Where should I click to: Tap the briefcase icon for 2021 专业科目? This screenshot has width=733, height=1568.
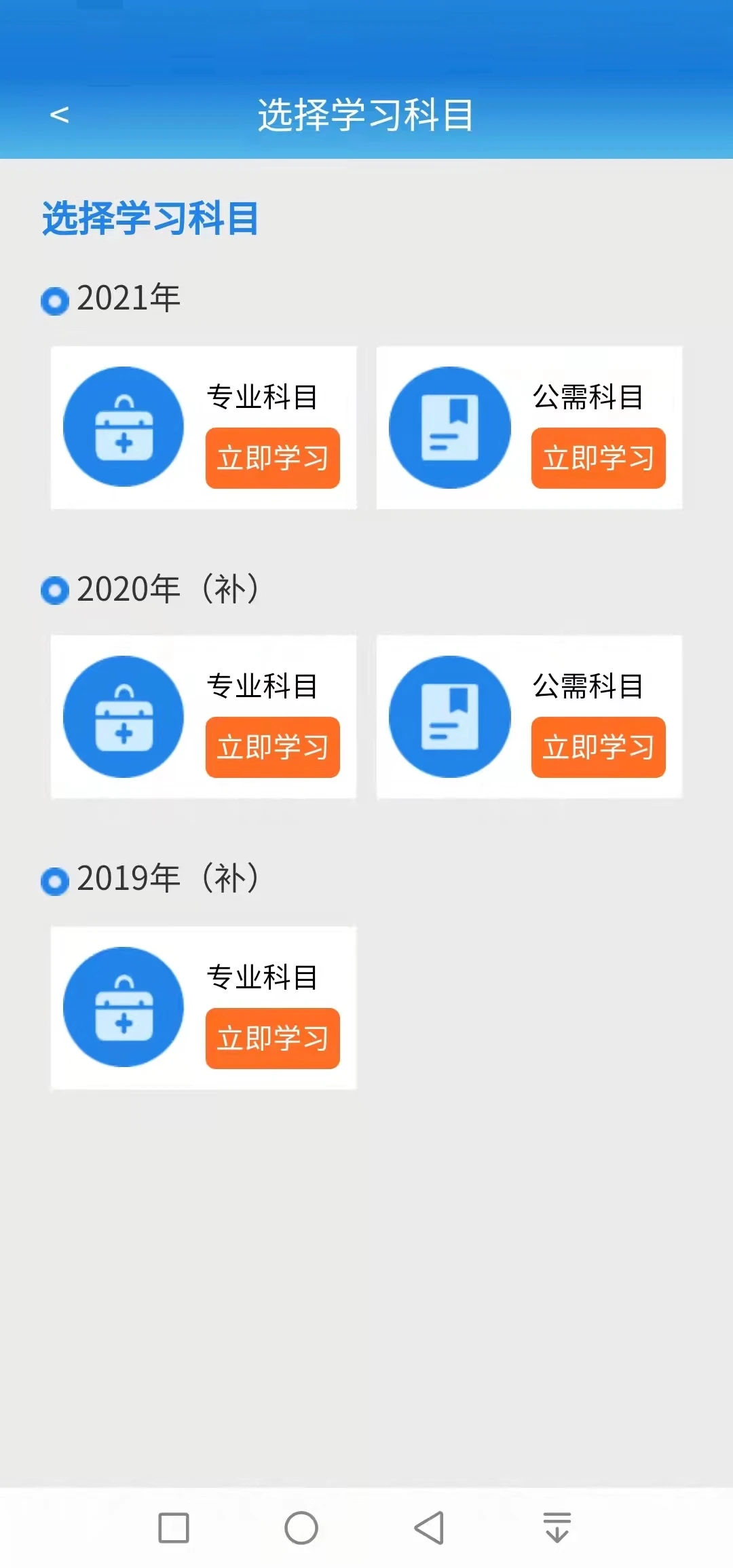pyautogui.click(x=123, y=426)
